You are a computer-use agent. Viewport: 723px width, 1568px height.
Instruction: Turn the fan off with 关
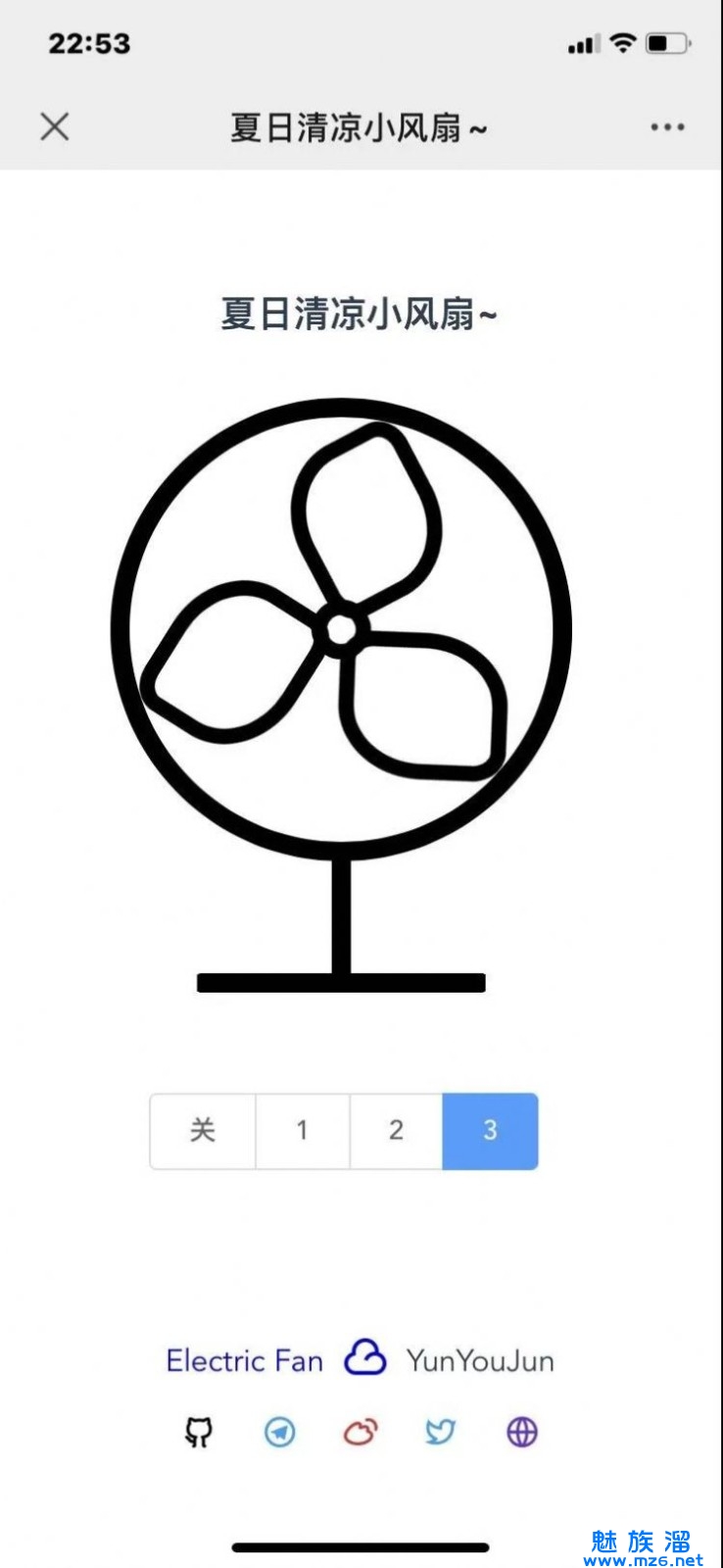click(x=203, y=1130)
